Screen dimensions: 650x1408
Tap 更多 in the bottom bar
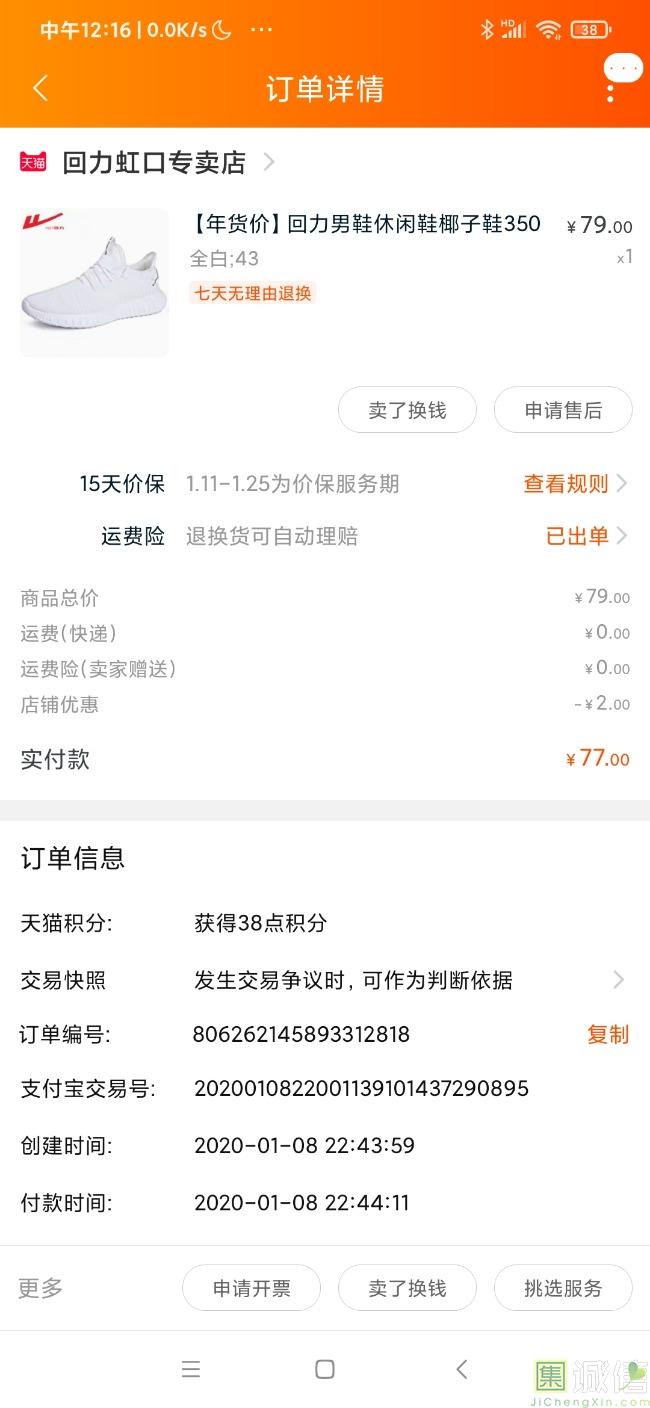pyautogui.click(x=41, y=1288)
